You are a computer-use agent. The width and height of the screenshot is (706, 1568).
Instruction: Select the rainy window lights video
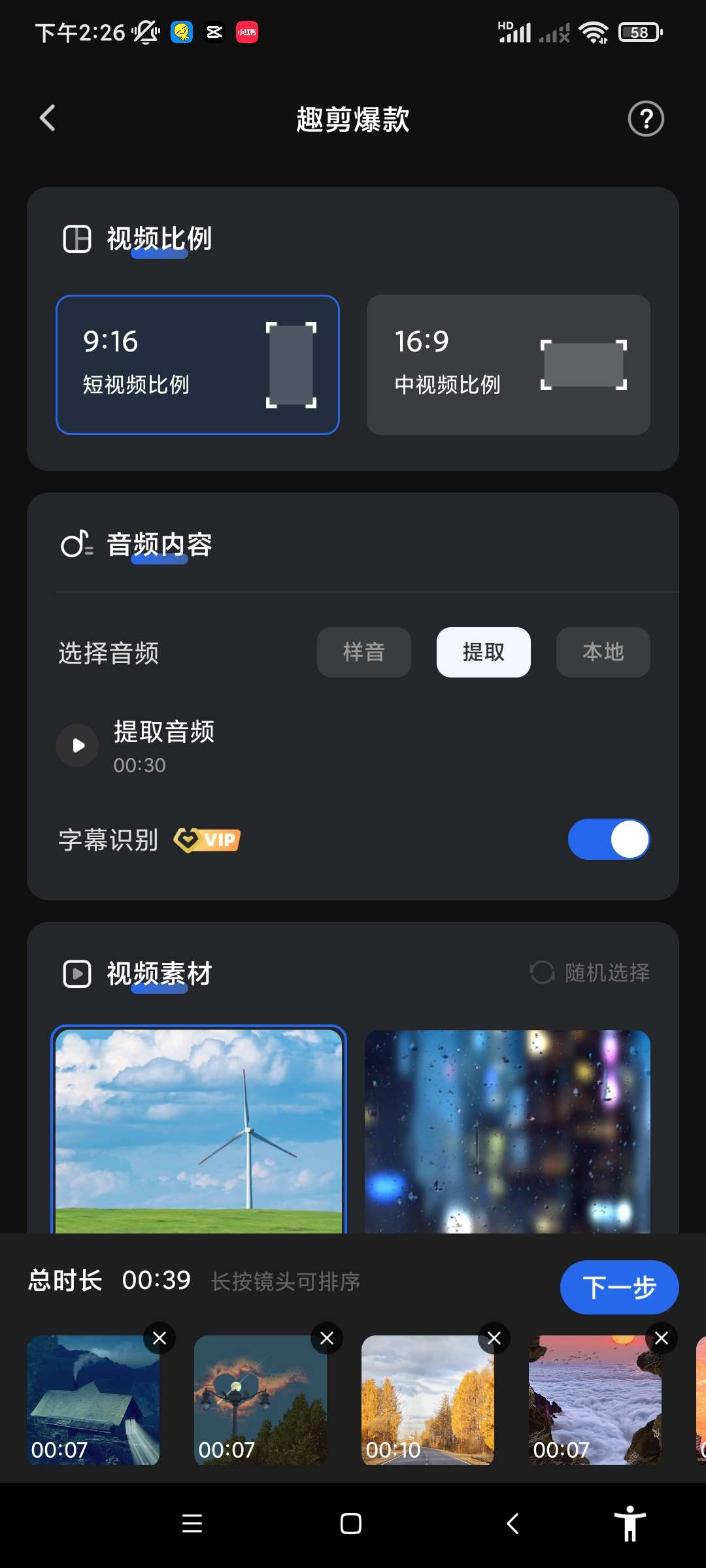tap(507, 1130)
